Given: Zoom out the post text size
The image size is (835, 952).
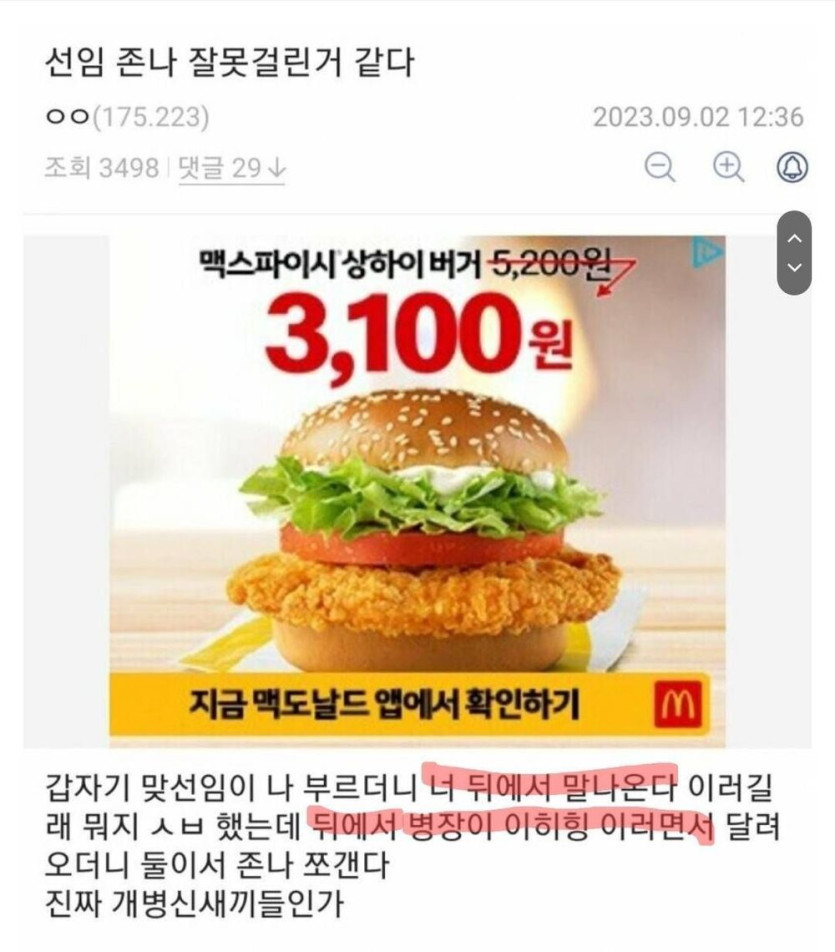Looking at the screenshot, I should point(659,167).
